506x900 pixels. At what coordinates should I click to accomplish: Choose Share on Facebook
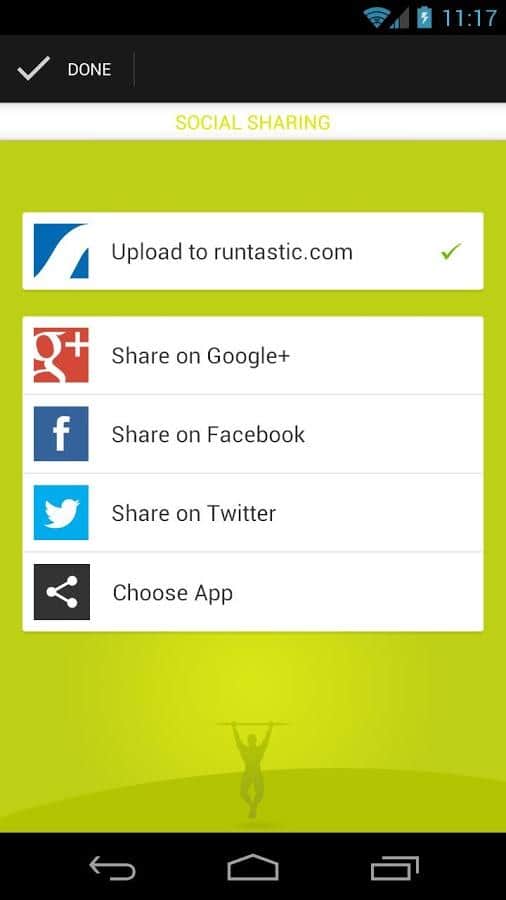point(252,434)
